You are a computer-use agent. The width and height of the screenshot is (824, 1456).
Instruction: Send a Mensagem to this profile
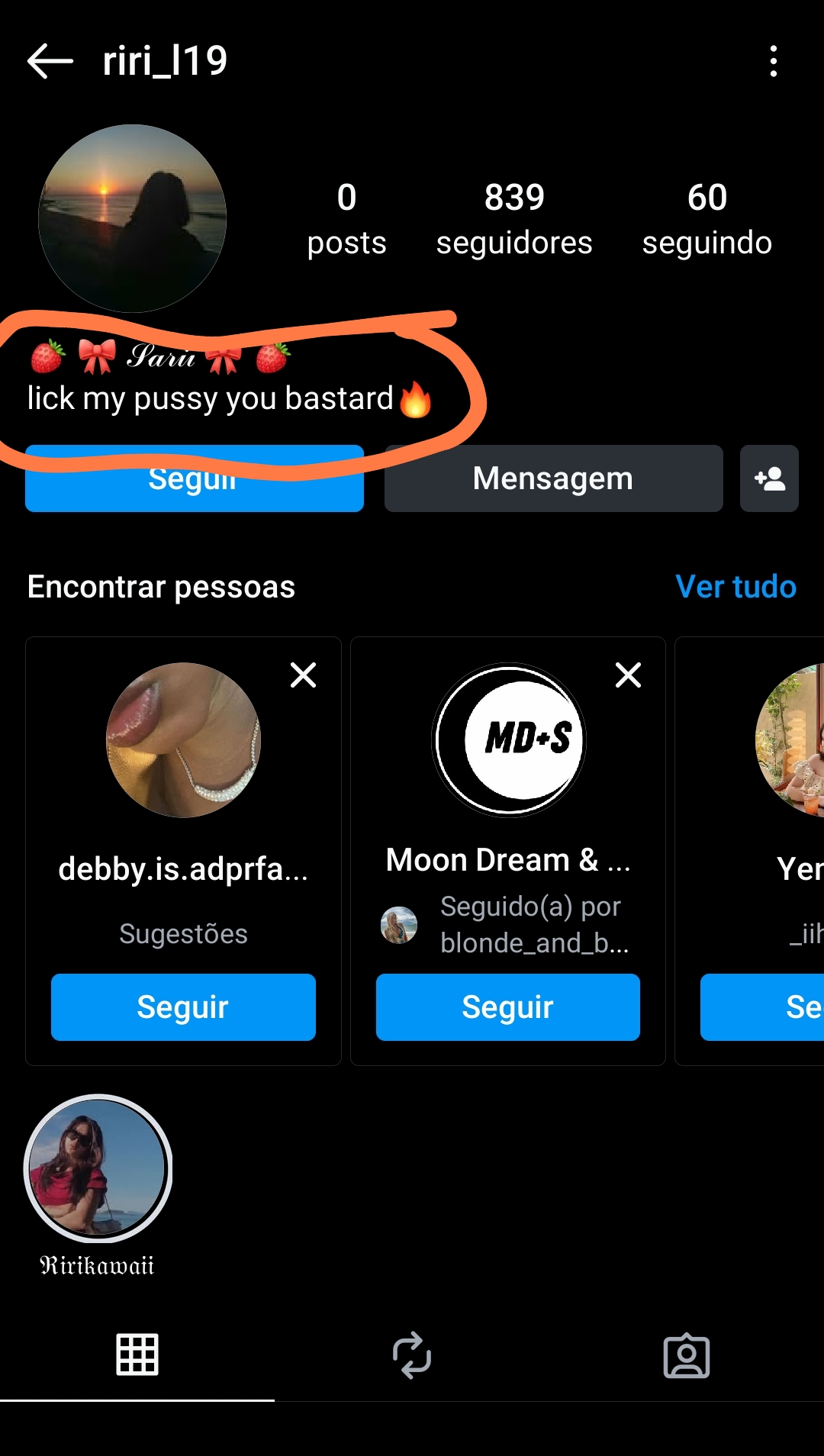click(x=553, y=478)
